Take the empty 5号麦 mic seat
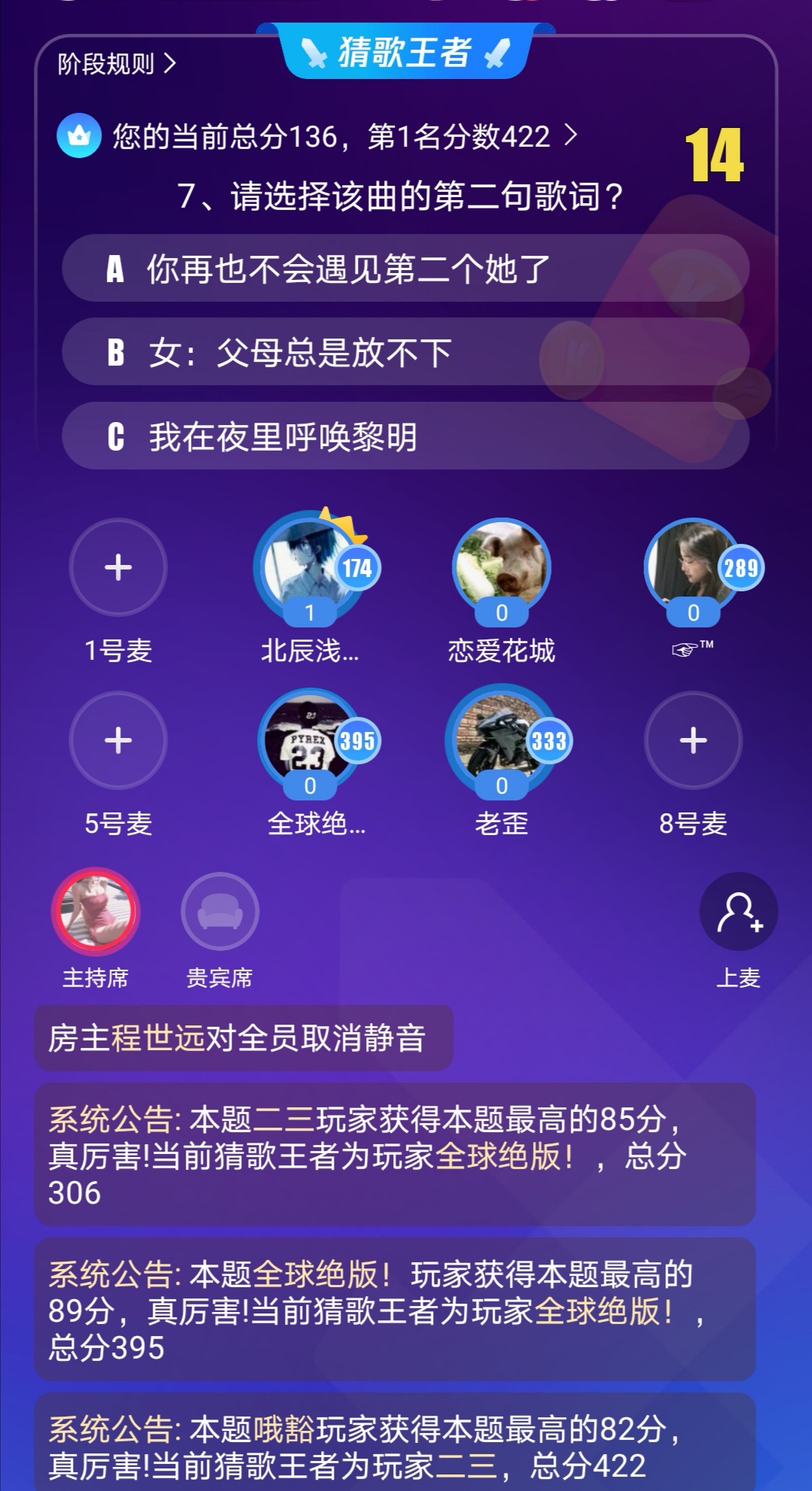The image size is (812, 1491). (118, 740)
